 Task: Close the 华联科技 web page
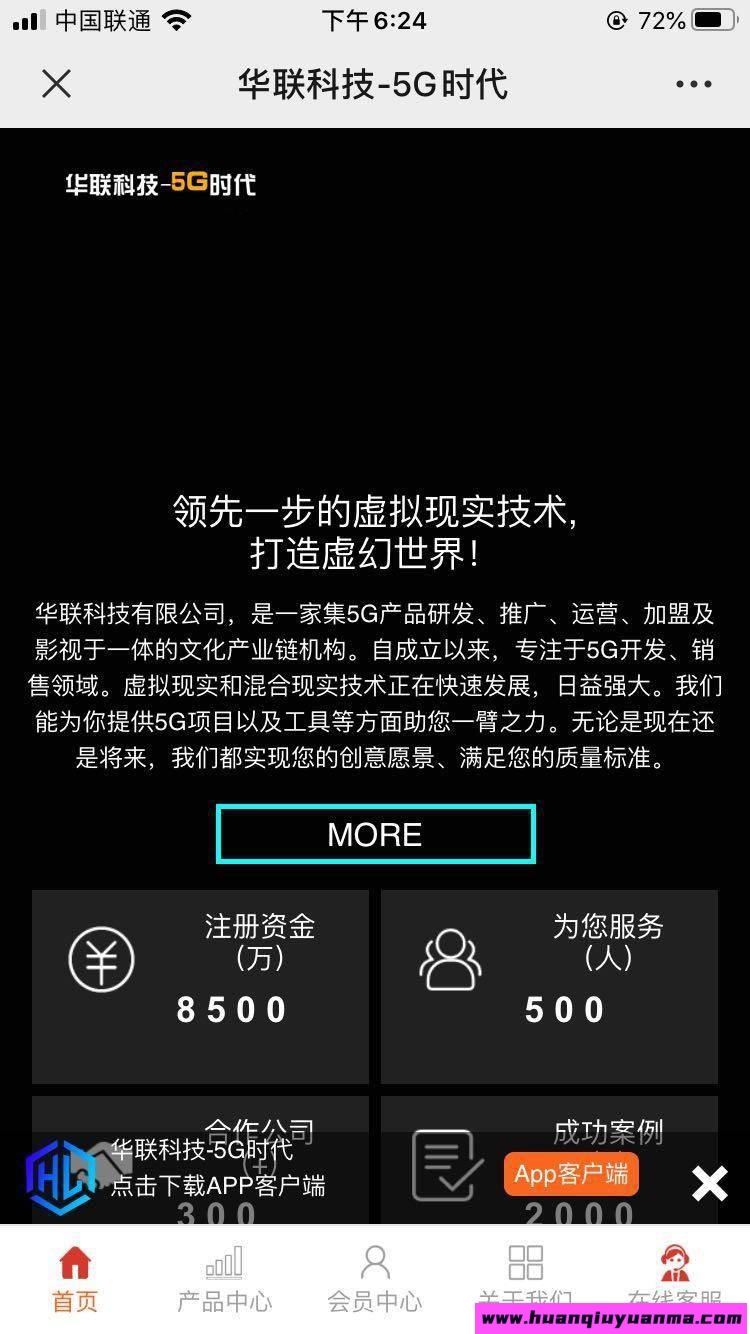coord(57,84)
